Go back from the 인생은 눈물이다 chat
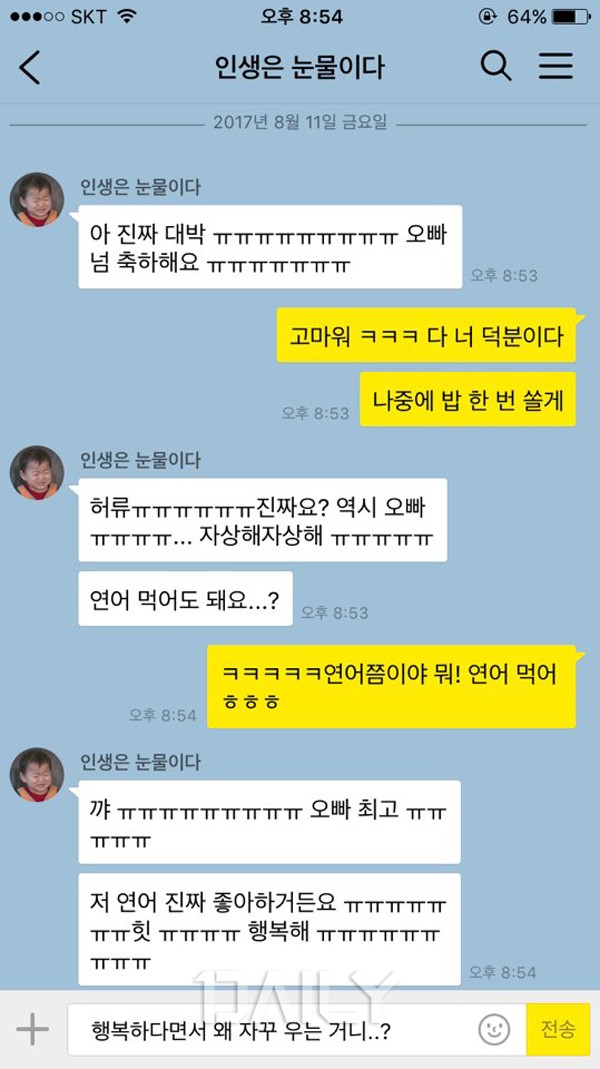The height and width of the screenshot is (1069, 600). click(x=30, y=67)
